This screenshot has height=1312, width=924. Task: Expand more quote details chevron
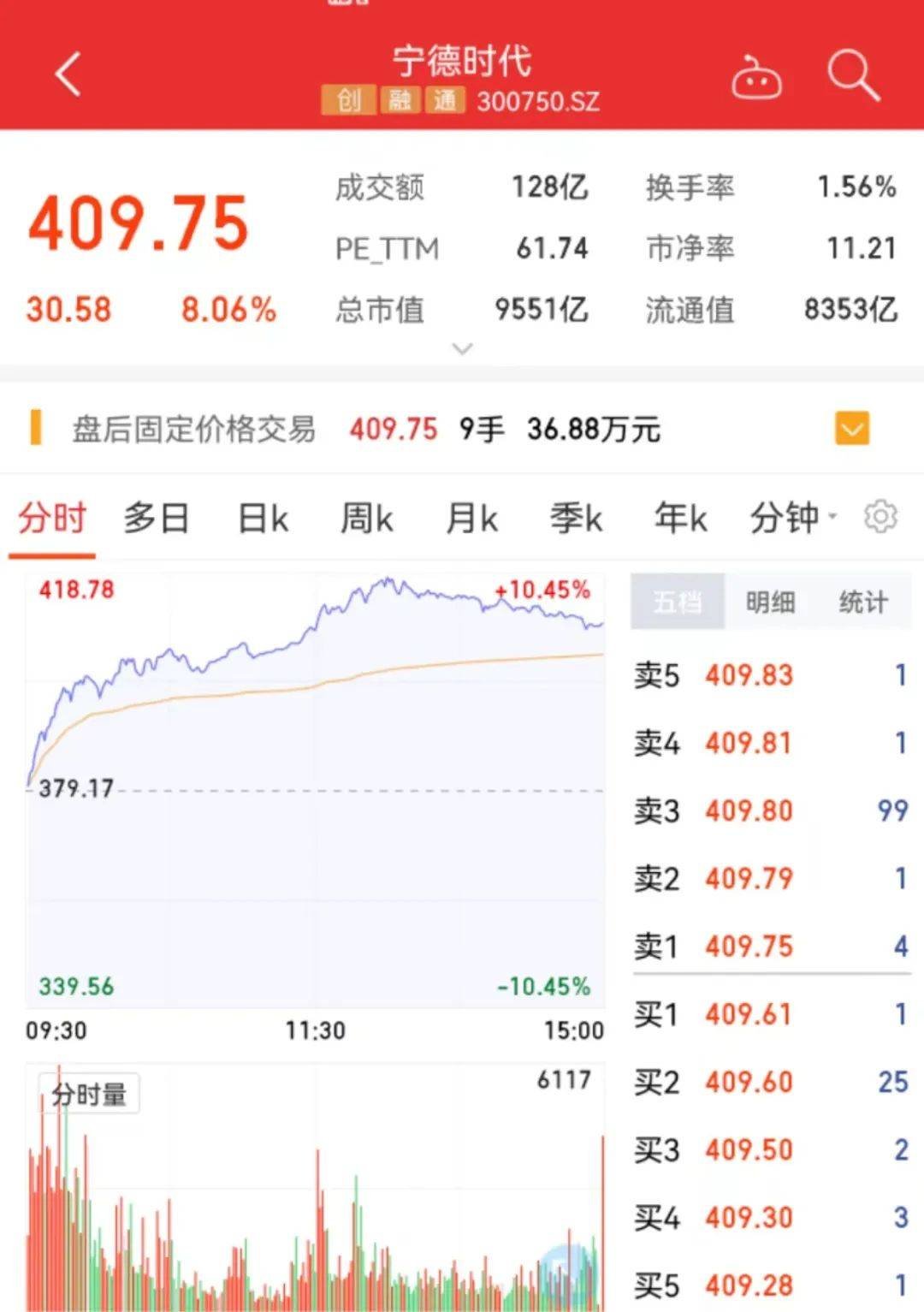462,348
